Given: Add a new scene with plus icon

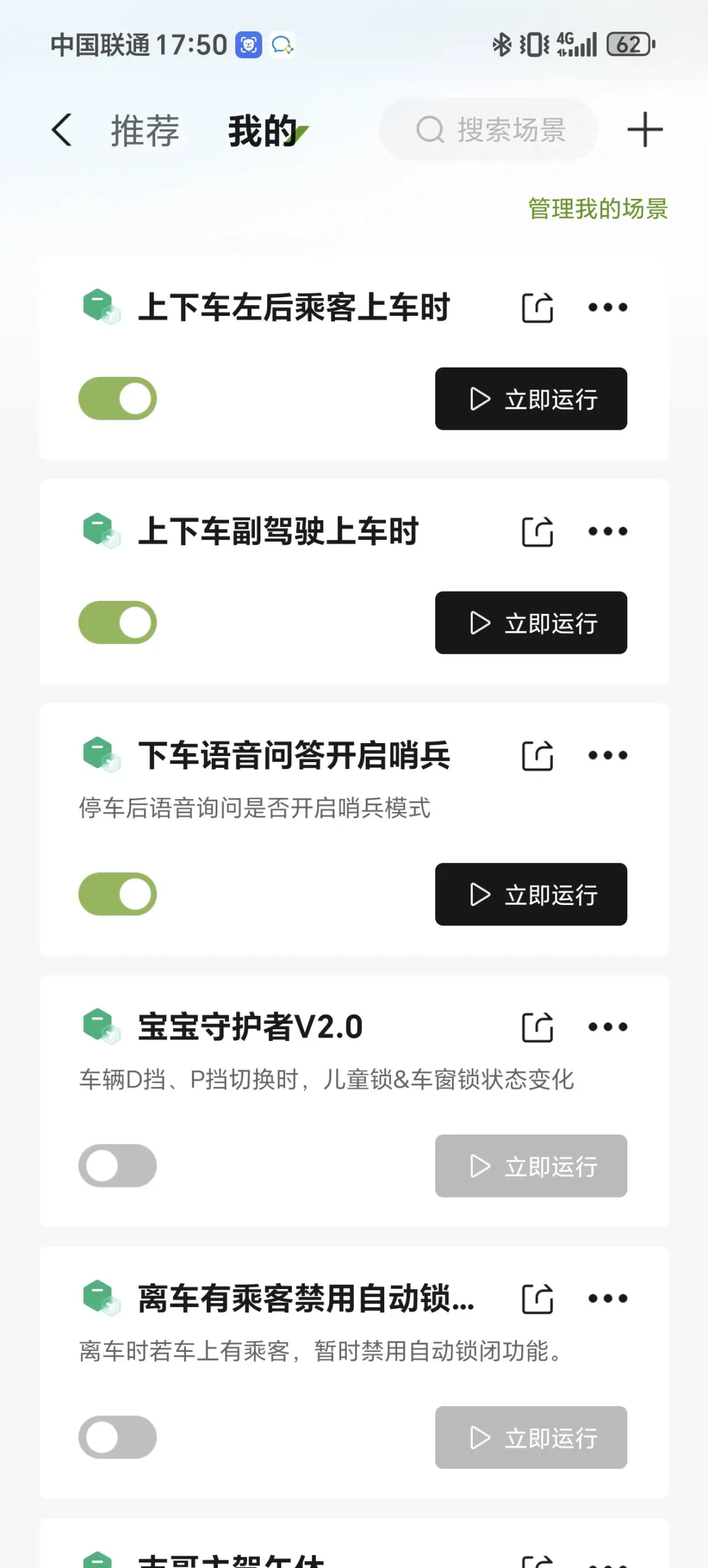Looking at the screenshot, I should 645,130.
